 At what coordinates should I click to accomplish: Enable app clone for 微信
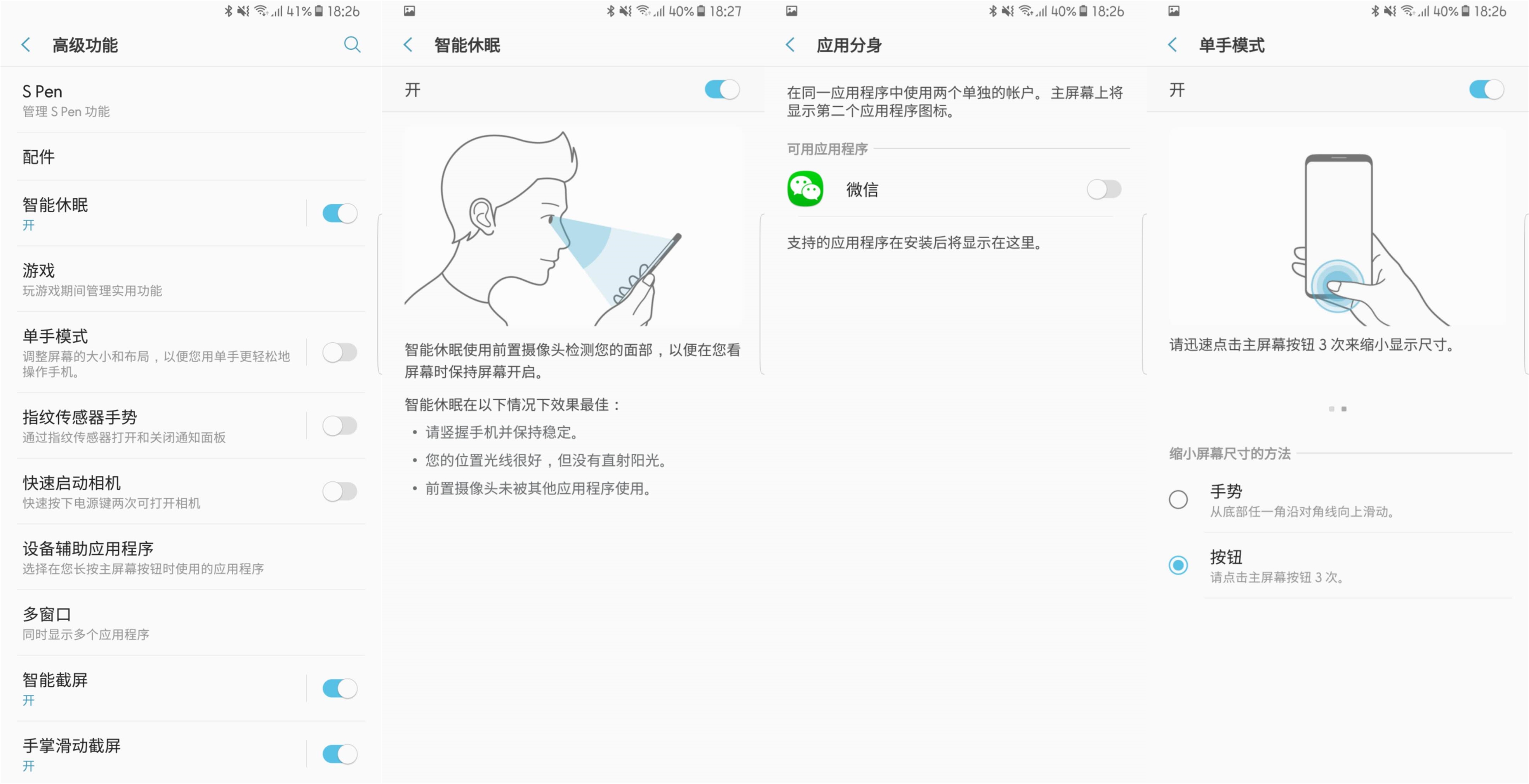tap(1103, 189)
